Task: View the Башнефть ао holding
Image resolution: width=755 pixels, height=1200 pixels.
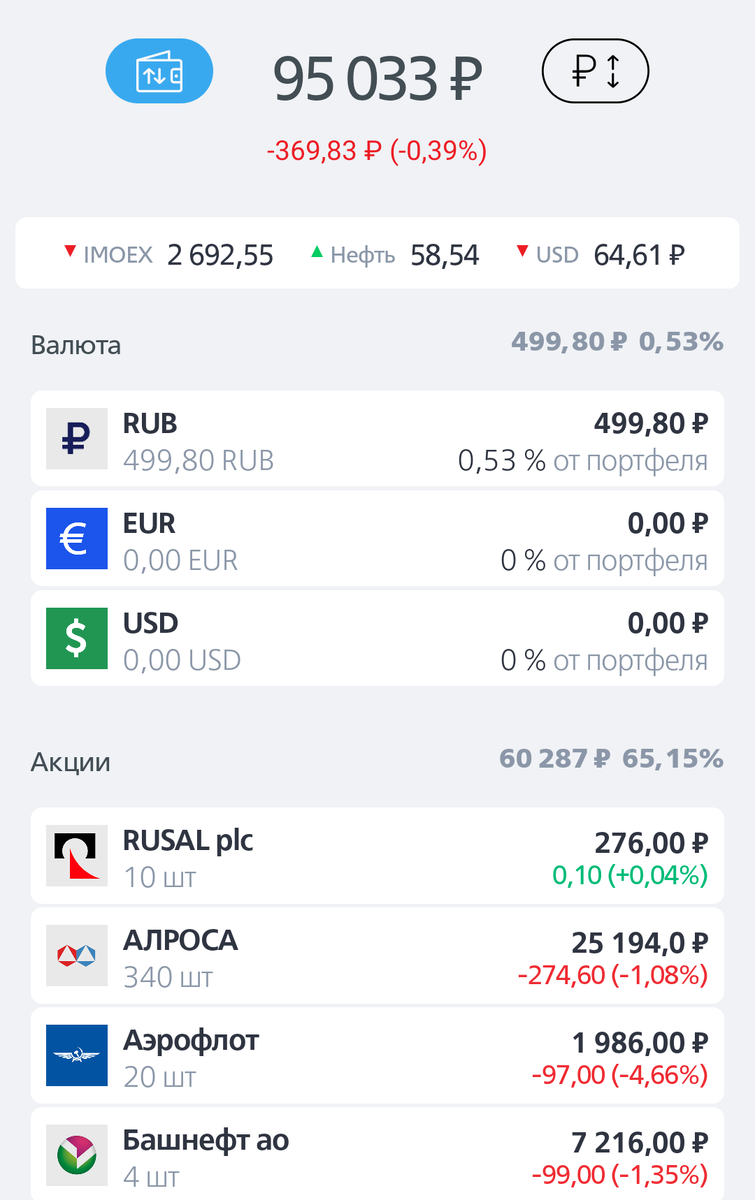Action: pyautogui.click(x=377, y=1154)
